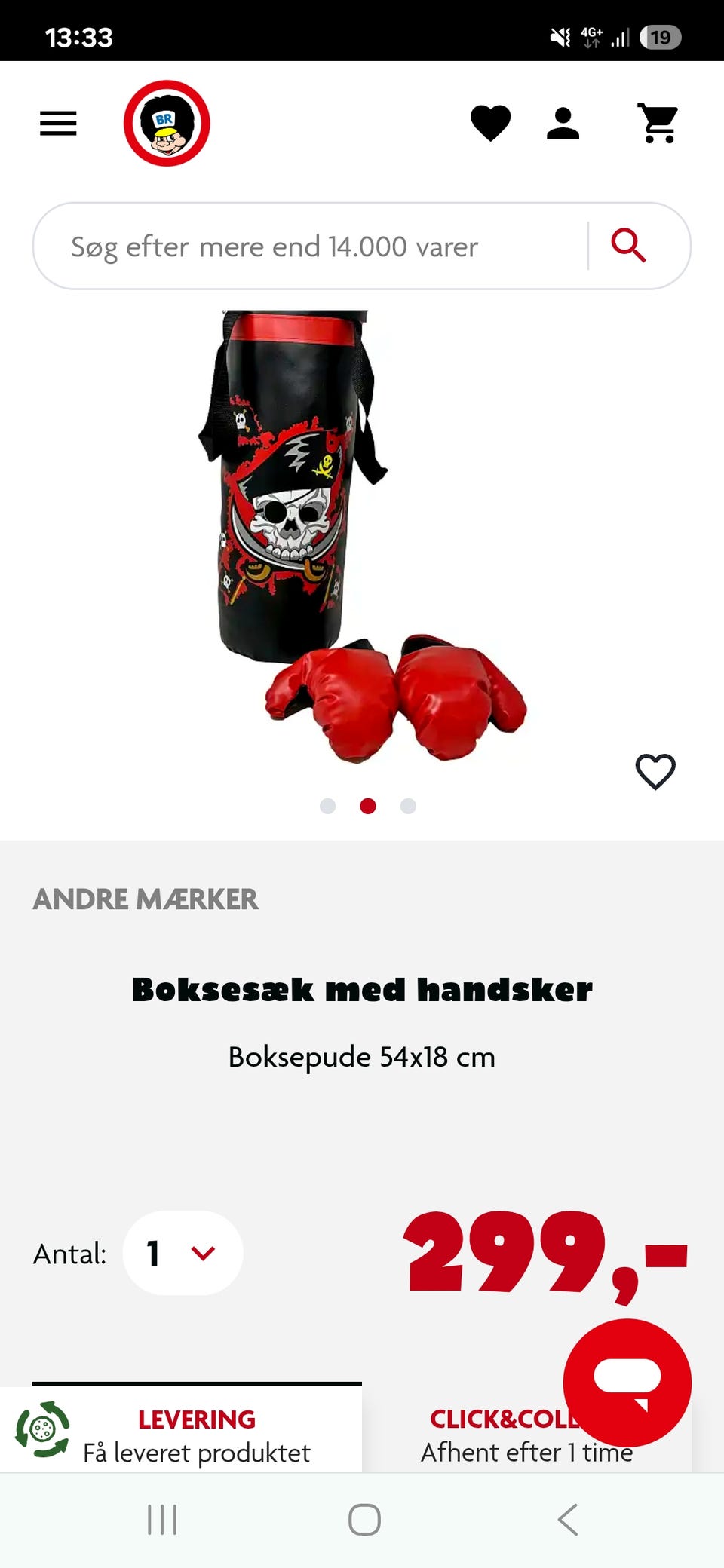724x1568 pixels.
Task: Switch to the LEVERING tab
Action: (x=195, y=1434)
